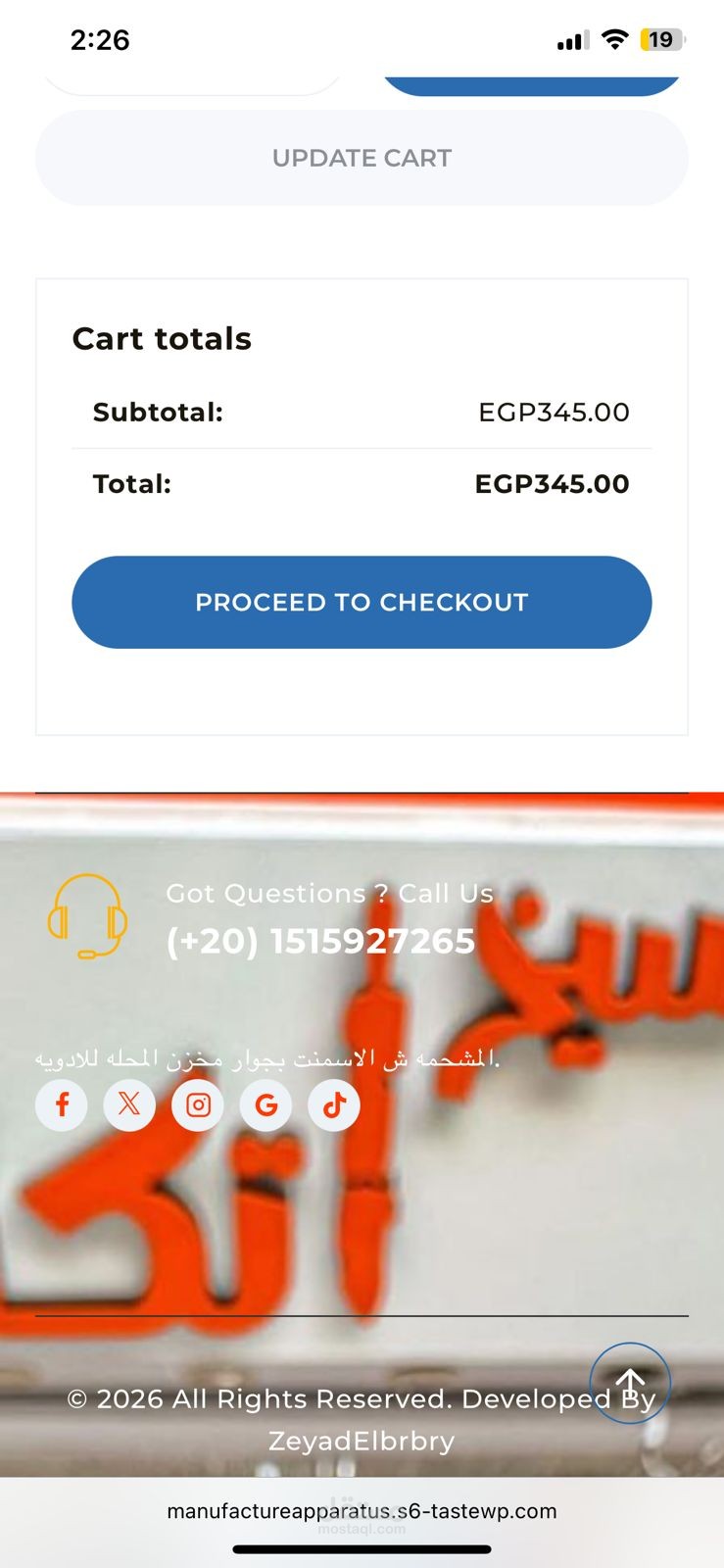This screenshot has width=724, height=1568.
Task: Tap the Update Cart button
Action: pos(362,158)
